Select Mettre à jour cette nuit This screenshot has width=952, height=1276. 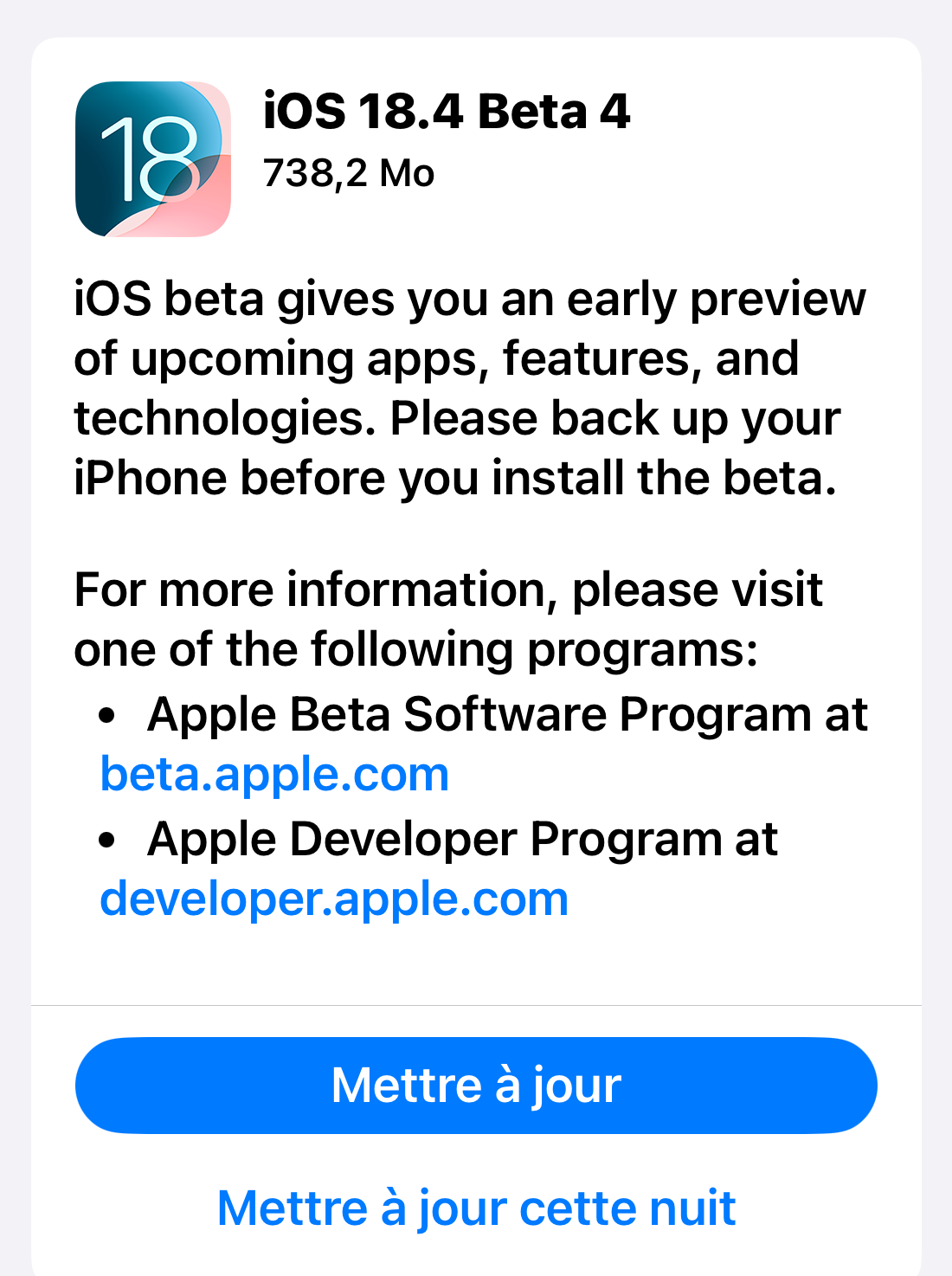pyautogui.click(x=476, y=1208)
